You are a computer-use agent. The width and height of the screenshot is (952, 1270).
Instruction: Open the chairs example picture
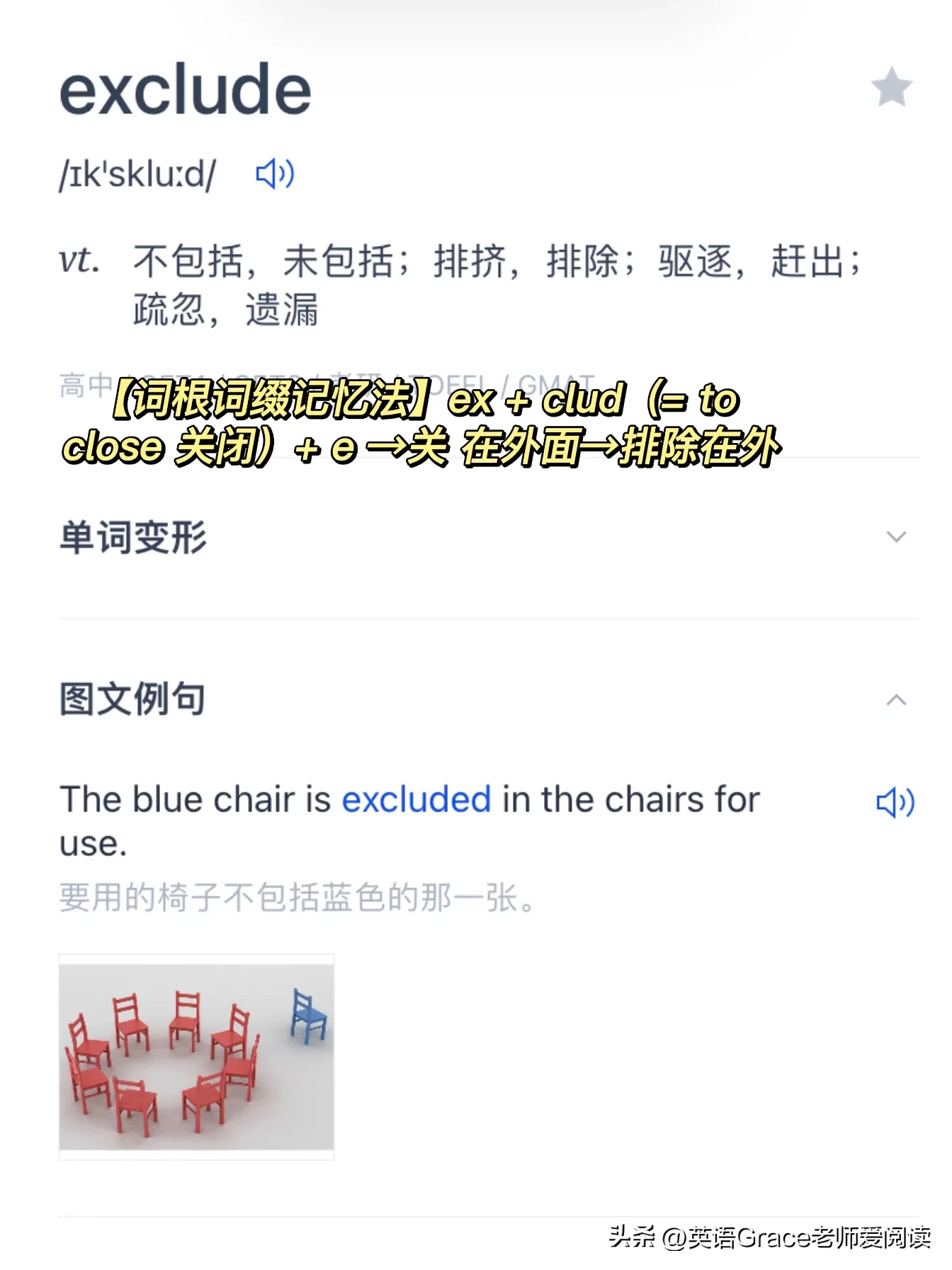click(196, 1056)
